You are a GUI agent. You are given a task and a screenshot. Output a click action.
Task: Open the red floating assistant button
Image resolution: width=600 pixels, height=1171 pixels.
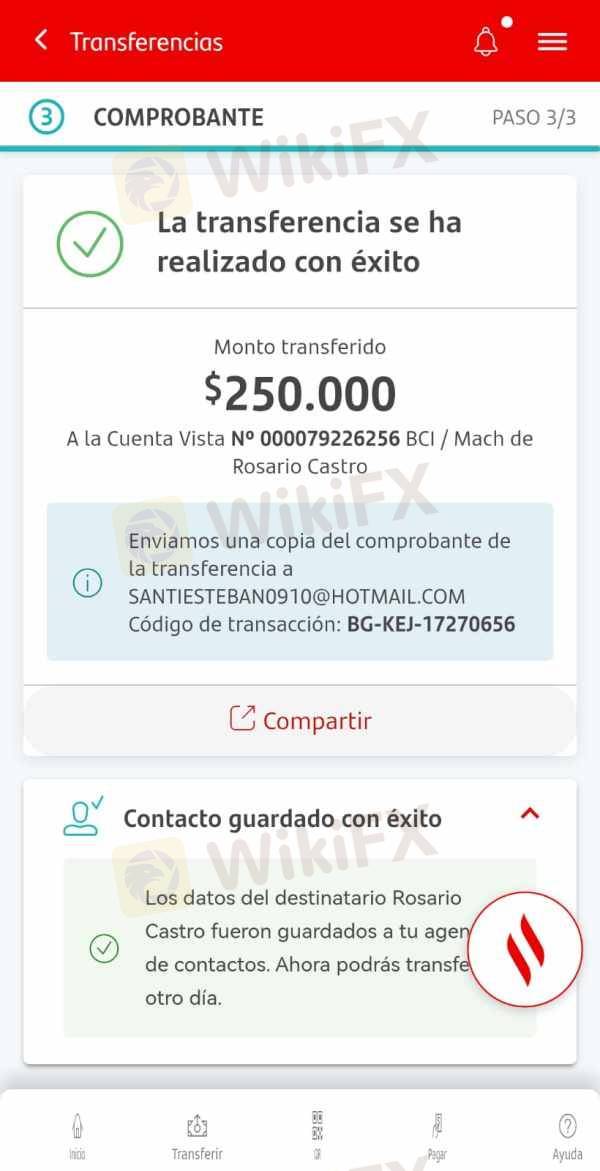point(525,949)
